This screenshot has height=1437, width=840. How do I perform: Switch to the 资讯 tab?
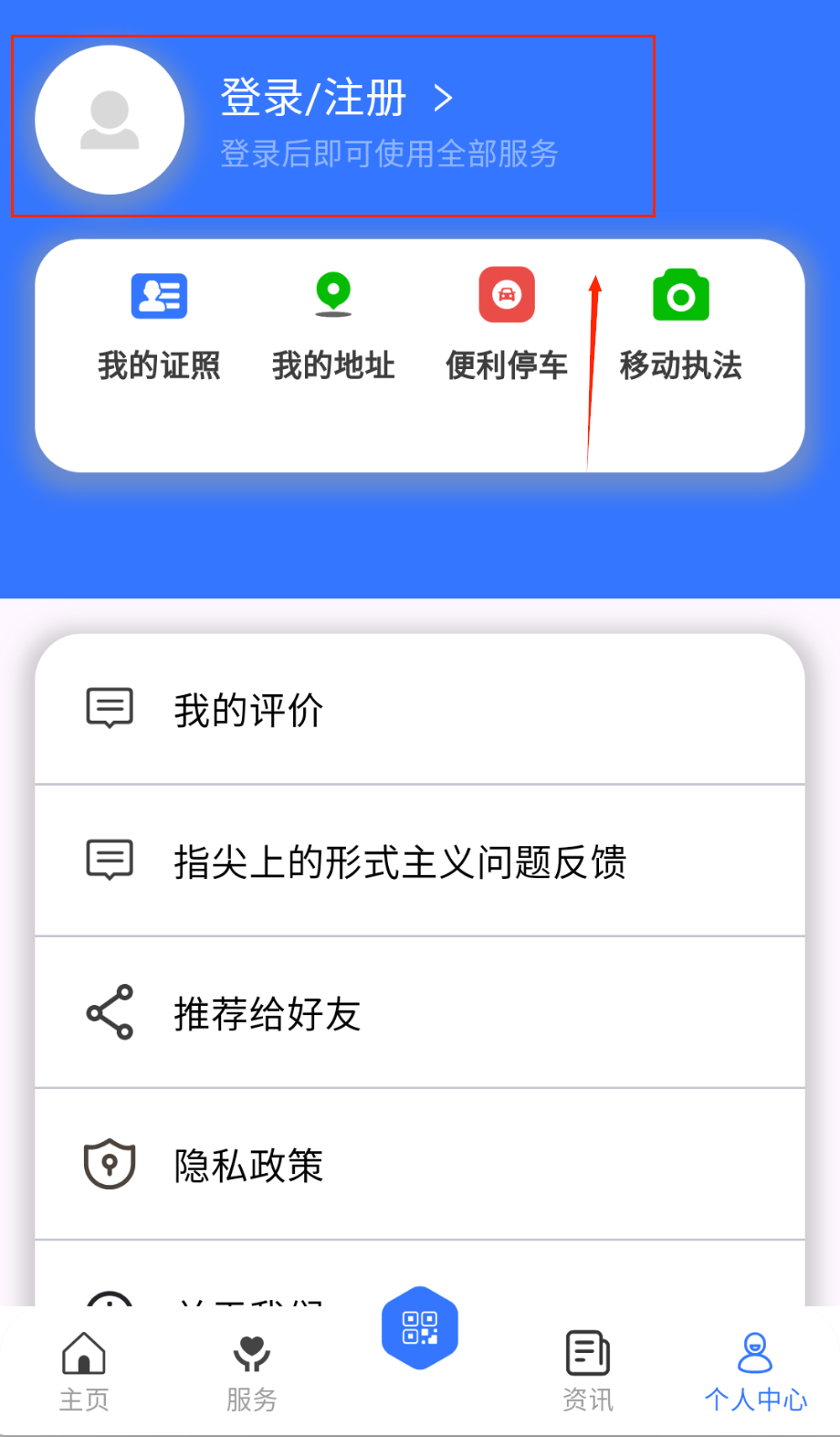(x=588, y=1370)
